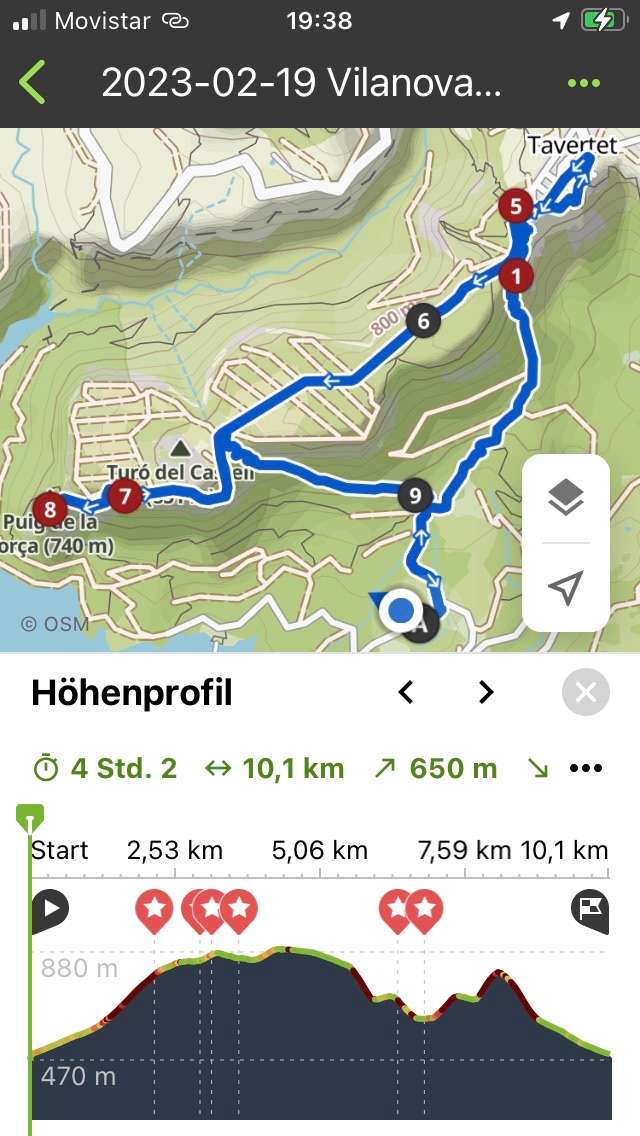Select the first star highlight on profile

click(x=155, y=909)
